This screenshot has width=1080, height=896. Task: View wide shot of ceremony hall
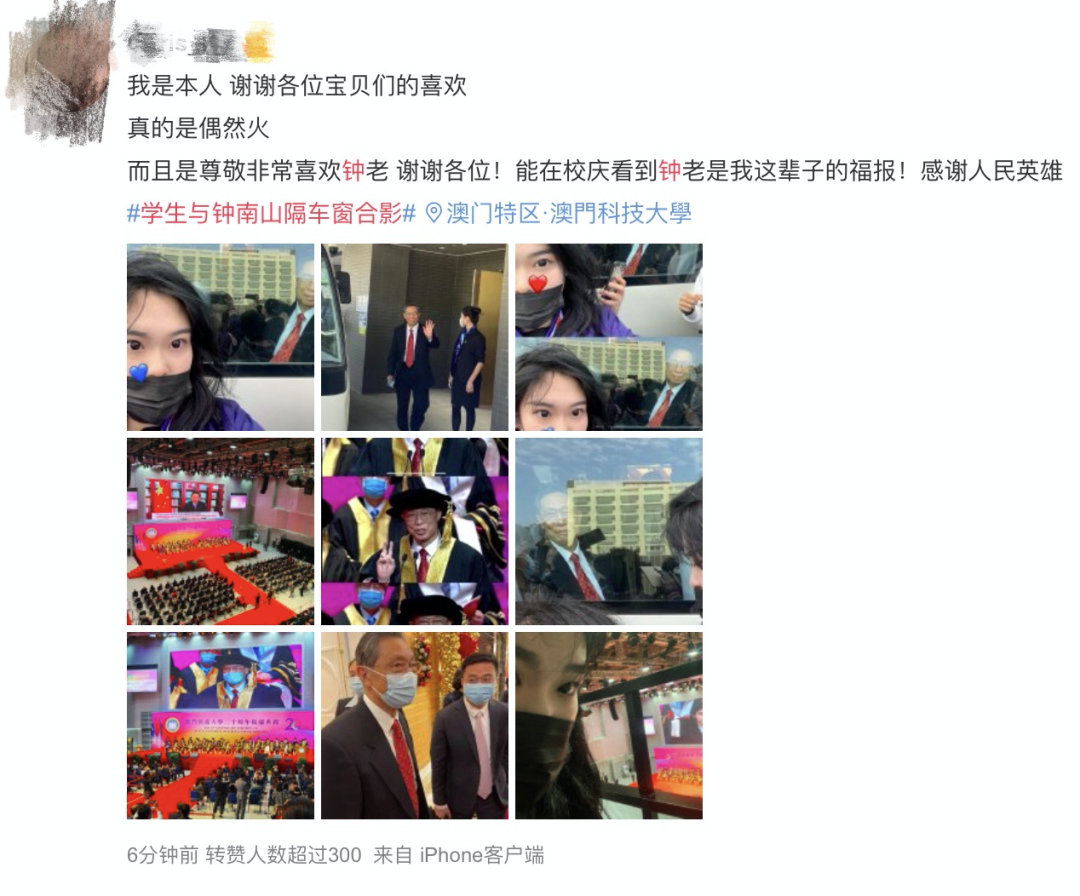pos(220,531)
